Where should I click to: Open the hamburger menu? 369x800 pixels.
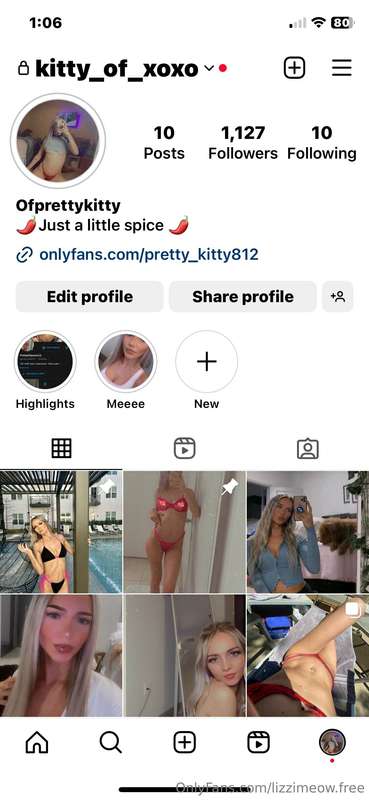[341, 68]
